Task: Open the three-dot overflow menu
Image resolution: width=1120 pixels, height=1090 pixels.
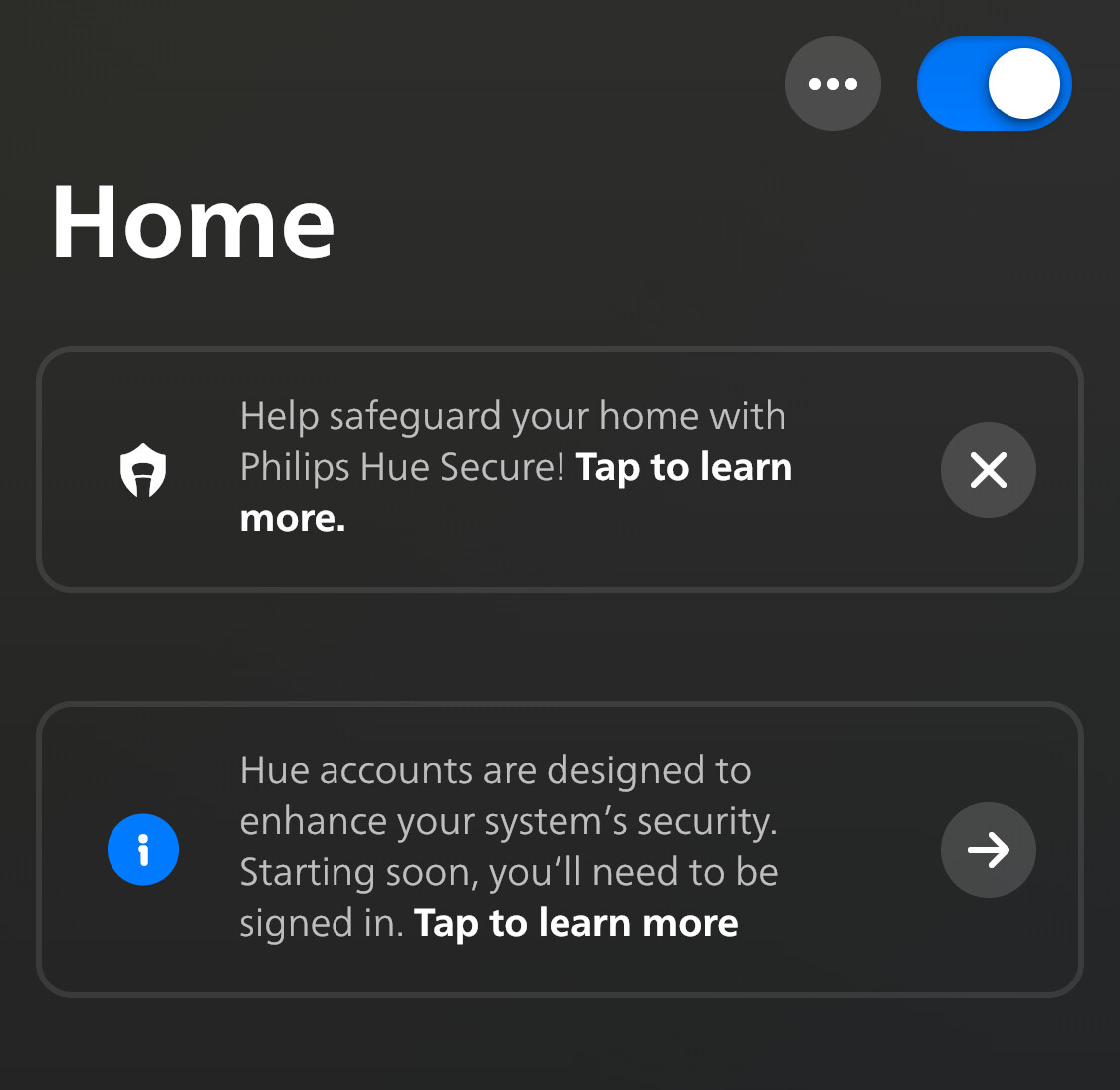Action: (x=832, y=84)
